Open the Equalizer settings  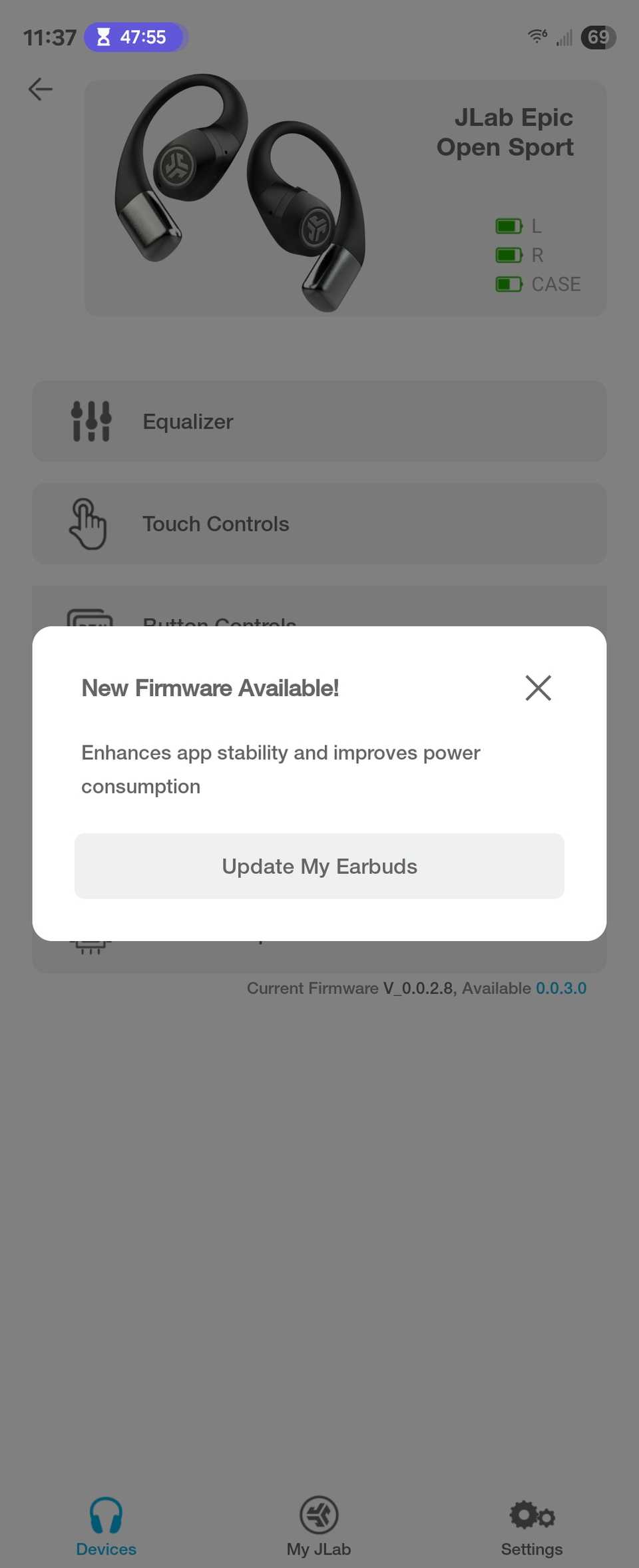pyautogui.click(x=319, y=421)
